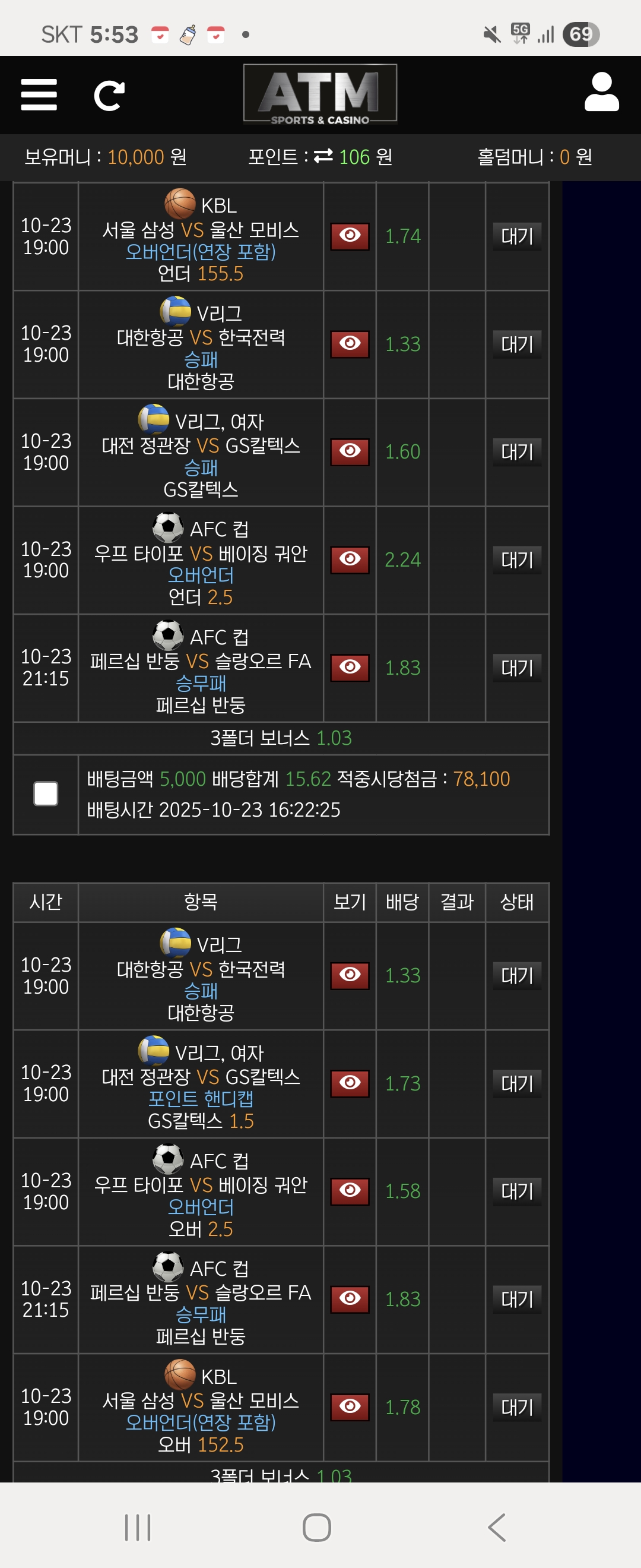
Task: Open the user profile icon
Action: click(x=601, y=93)
